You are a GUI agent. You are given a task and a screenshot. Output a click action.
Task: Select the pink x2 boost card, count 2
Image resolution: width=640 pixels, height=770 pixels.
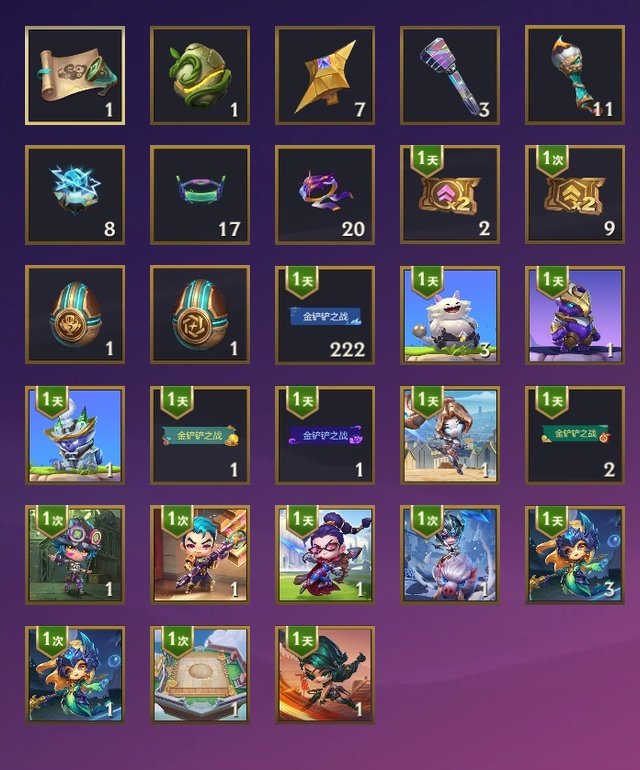pyautogui.click(x=450, y=195)
